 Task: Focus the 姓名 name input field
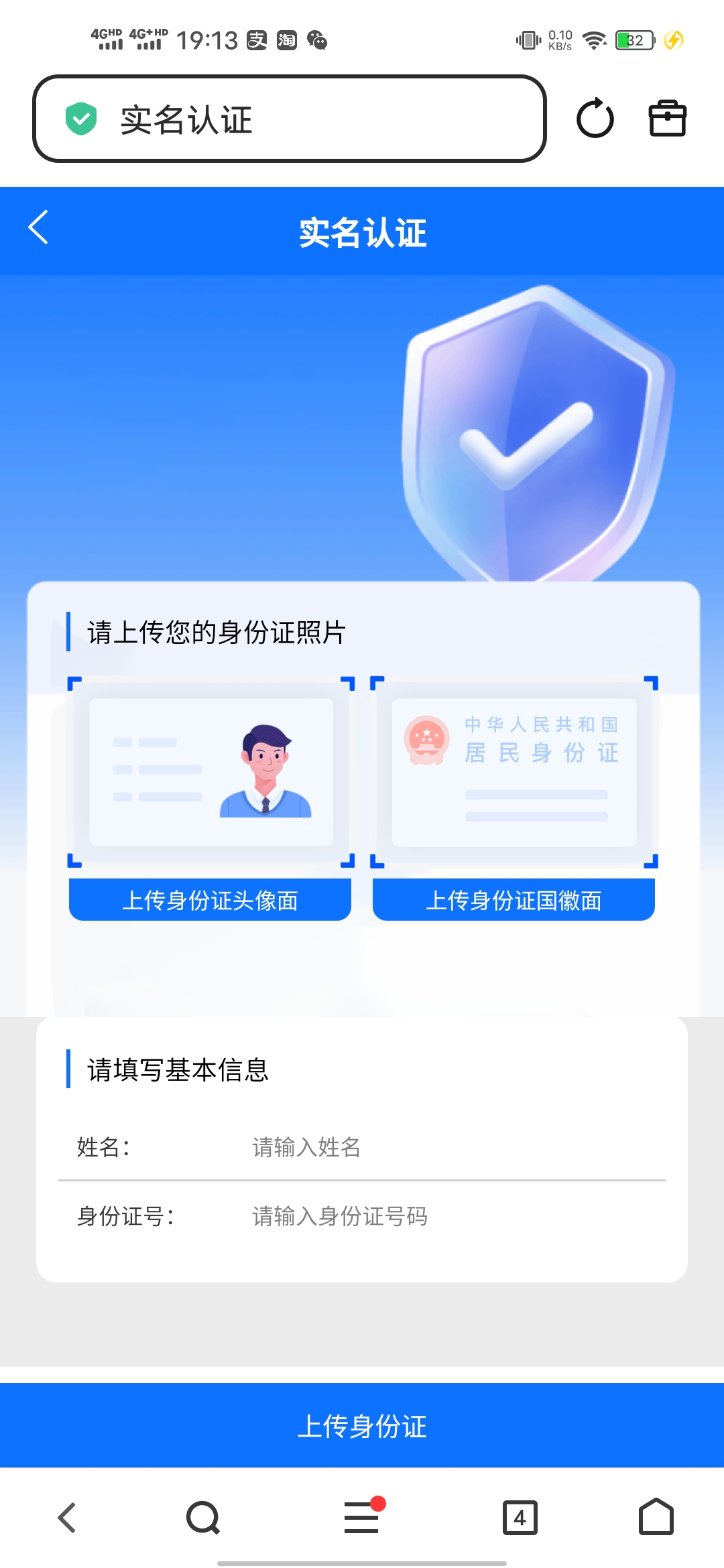pos(442,1147)
